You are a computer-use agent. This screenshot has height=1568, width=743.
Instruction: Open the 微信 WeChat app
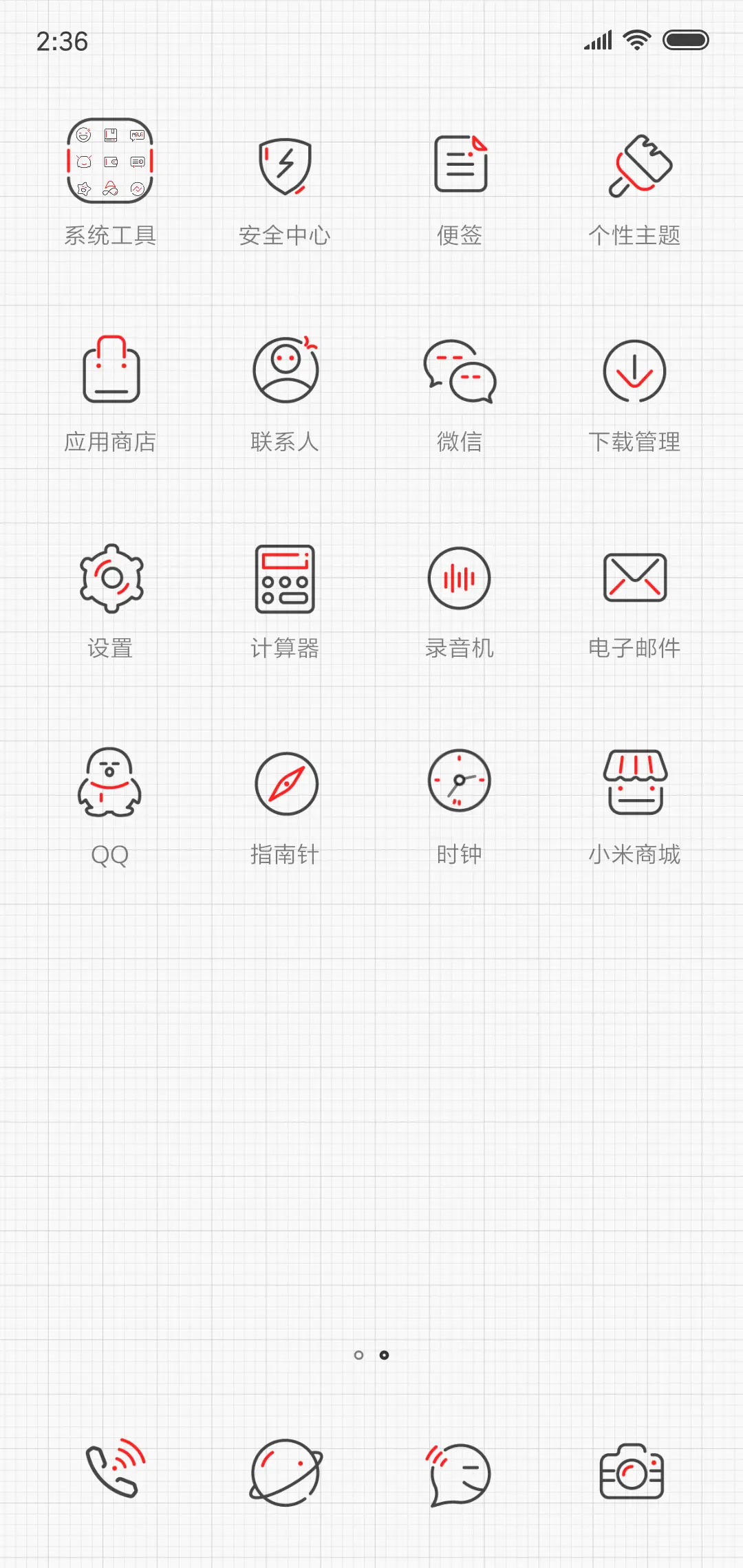tap(459, 371)
